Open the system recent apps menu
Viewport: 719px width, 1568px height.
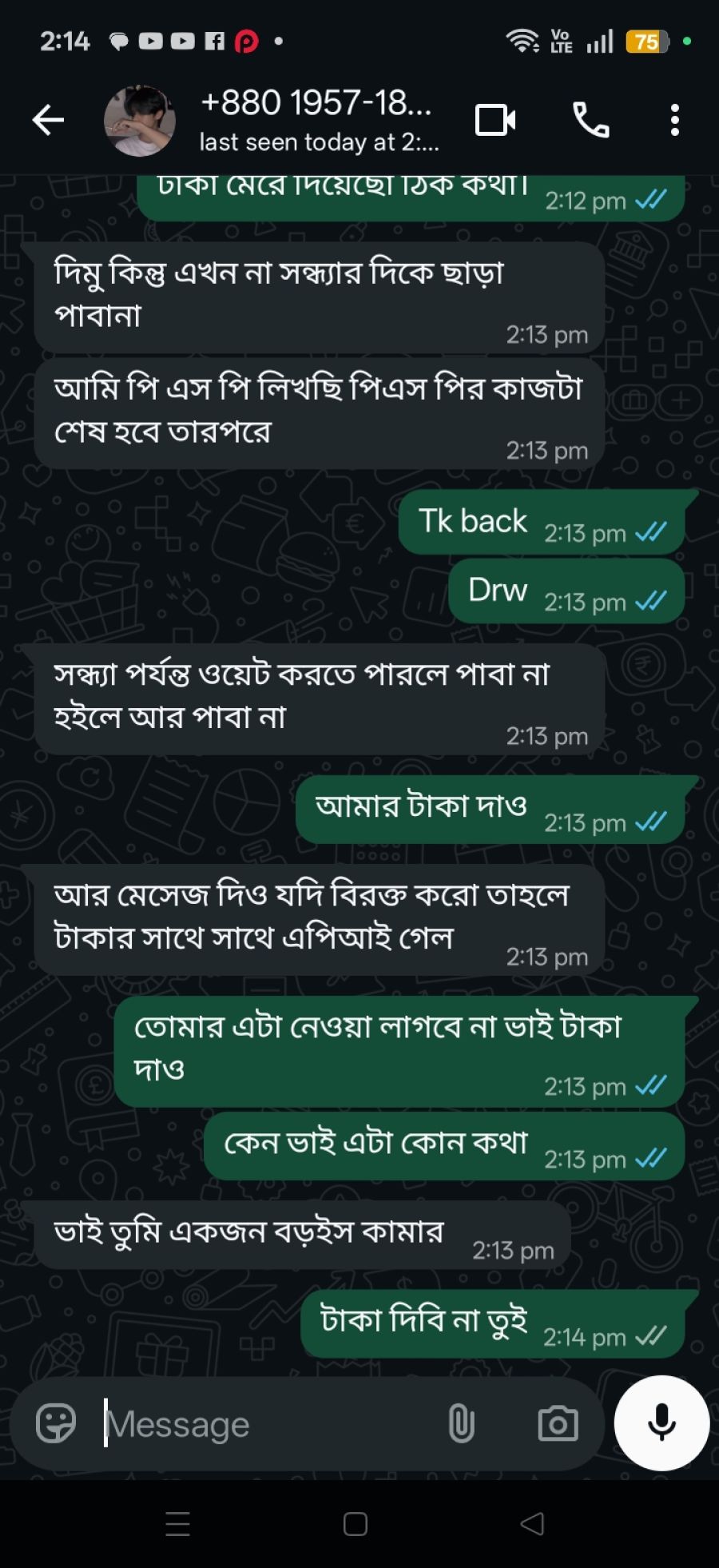coord(177,1524)
